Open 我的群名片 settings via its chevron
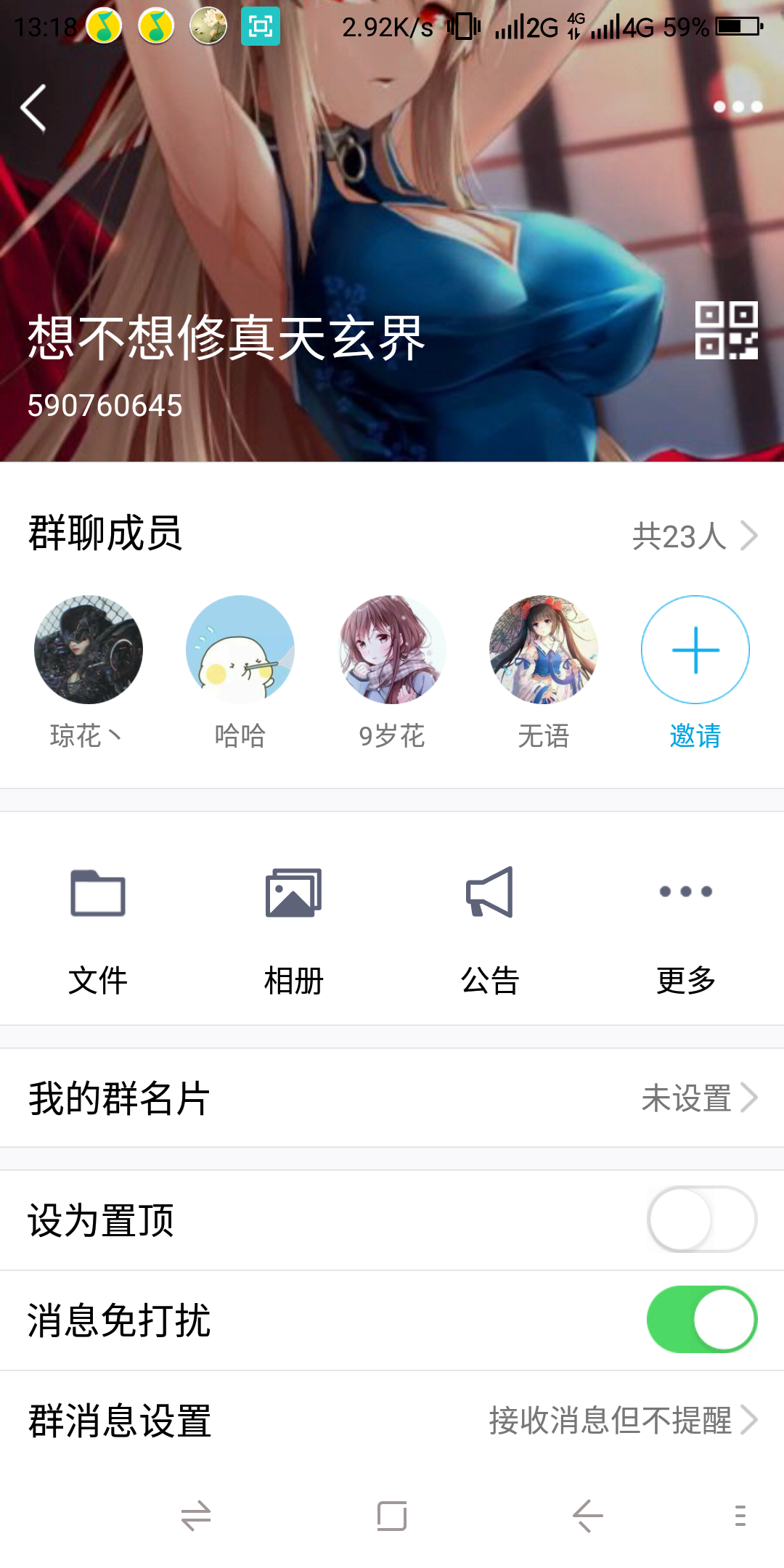Viewport: 784px width, 1568px height. coord(752,1099)
